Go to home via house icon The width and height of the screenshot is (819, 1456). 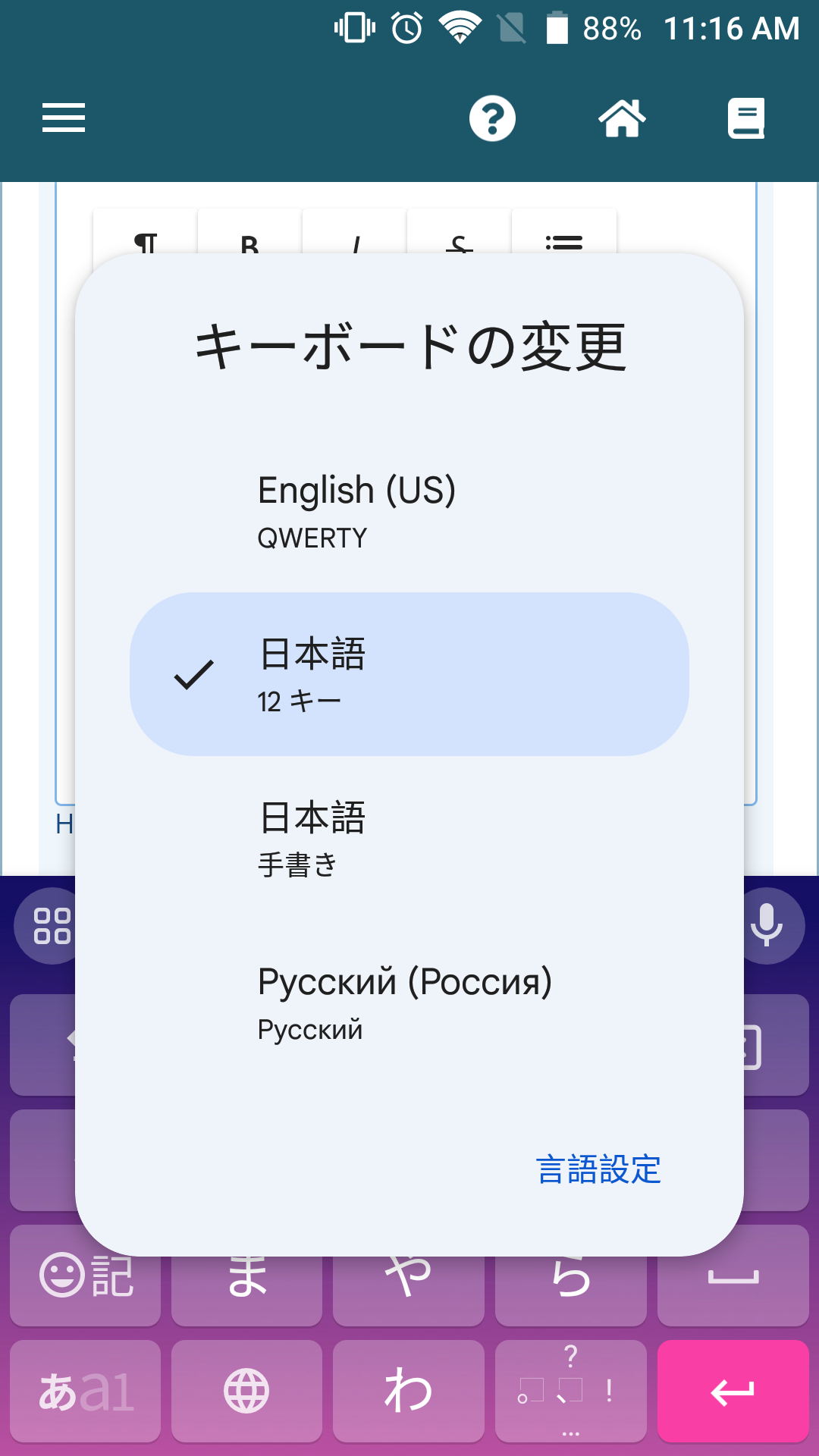coord(622,118)
